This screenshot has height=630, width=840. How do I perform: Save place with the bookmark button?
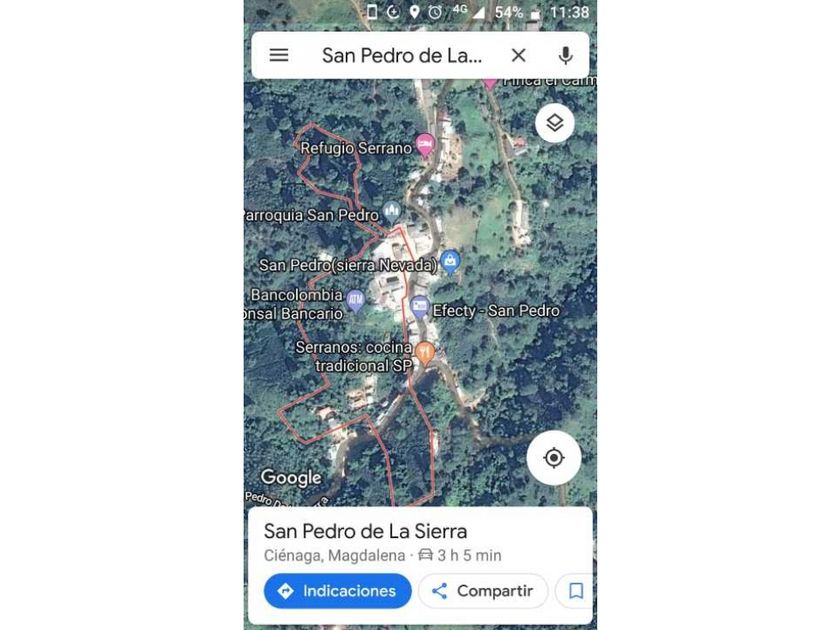(576, 591)
